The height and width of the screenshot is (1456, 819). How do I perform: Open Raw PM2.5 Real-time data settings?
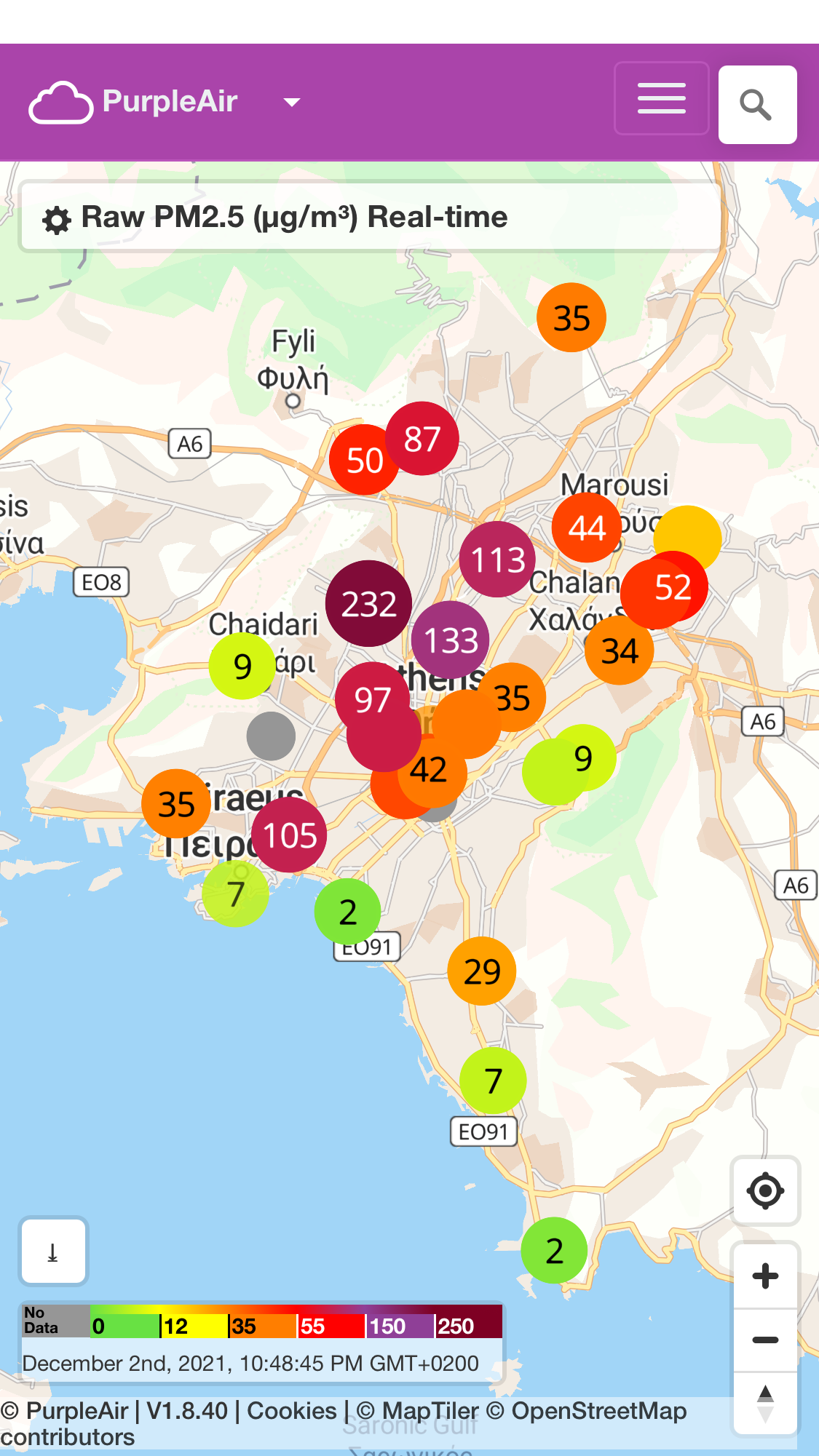(57, 219)
